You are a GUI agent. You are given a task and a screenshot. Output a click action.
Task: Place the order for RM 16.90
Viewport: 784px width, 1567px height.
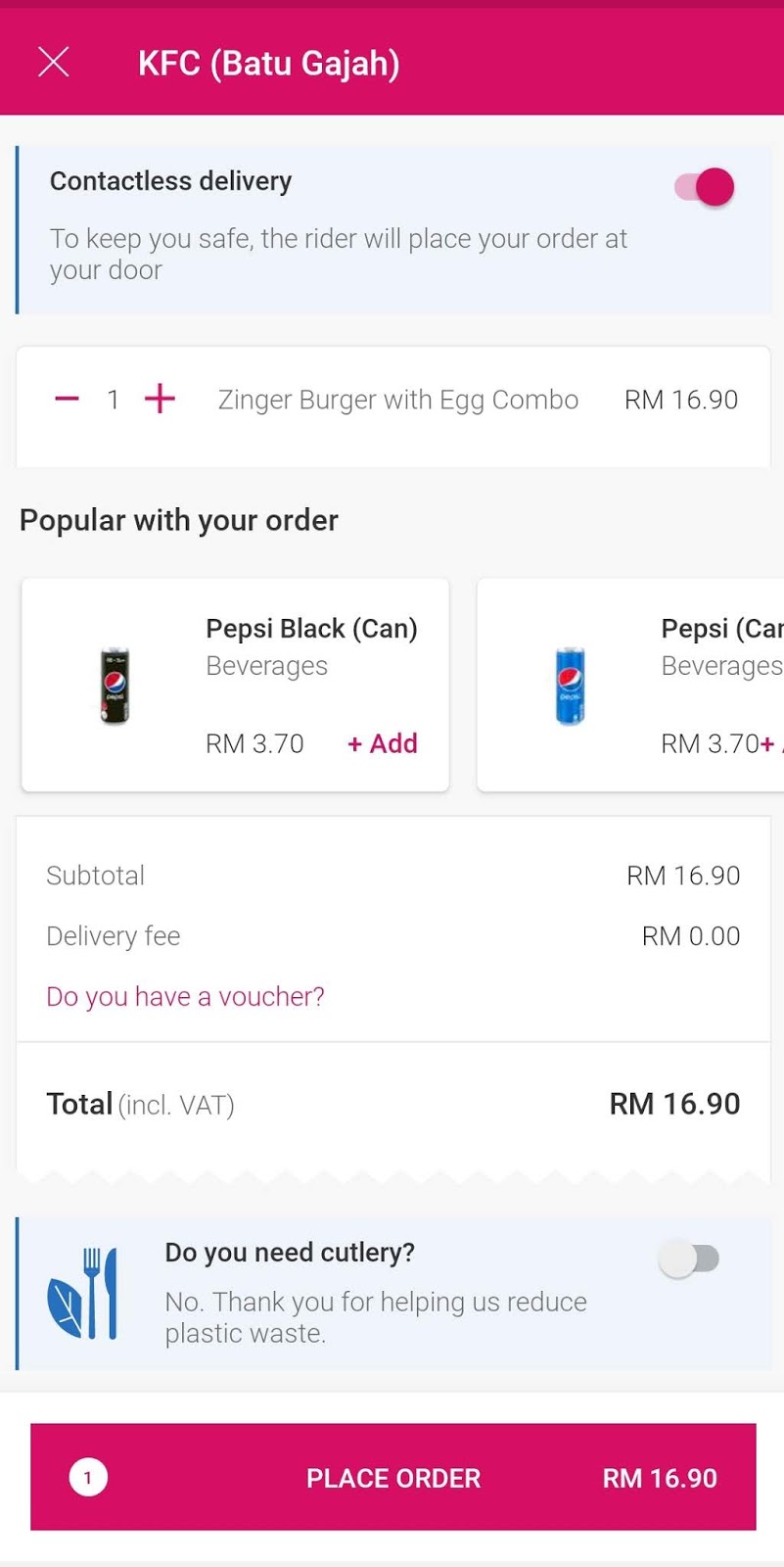pyautogui.click(x=392, y=1478)
